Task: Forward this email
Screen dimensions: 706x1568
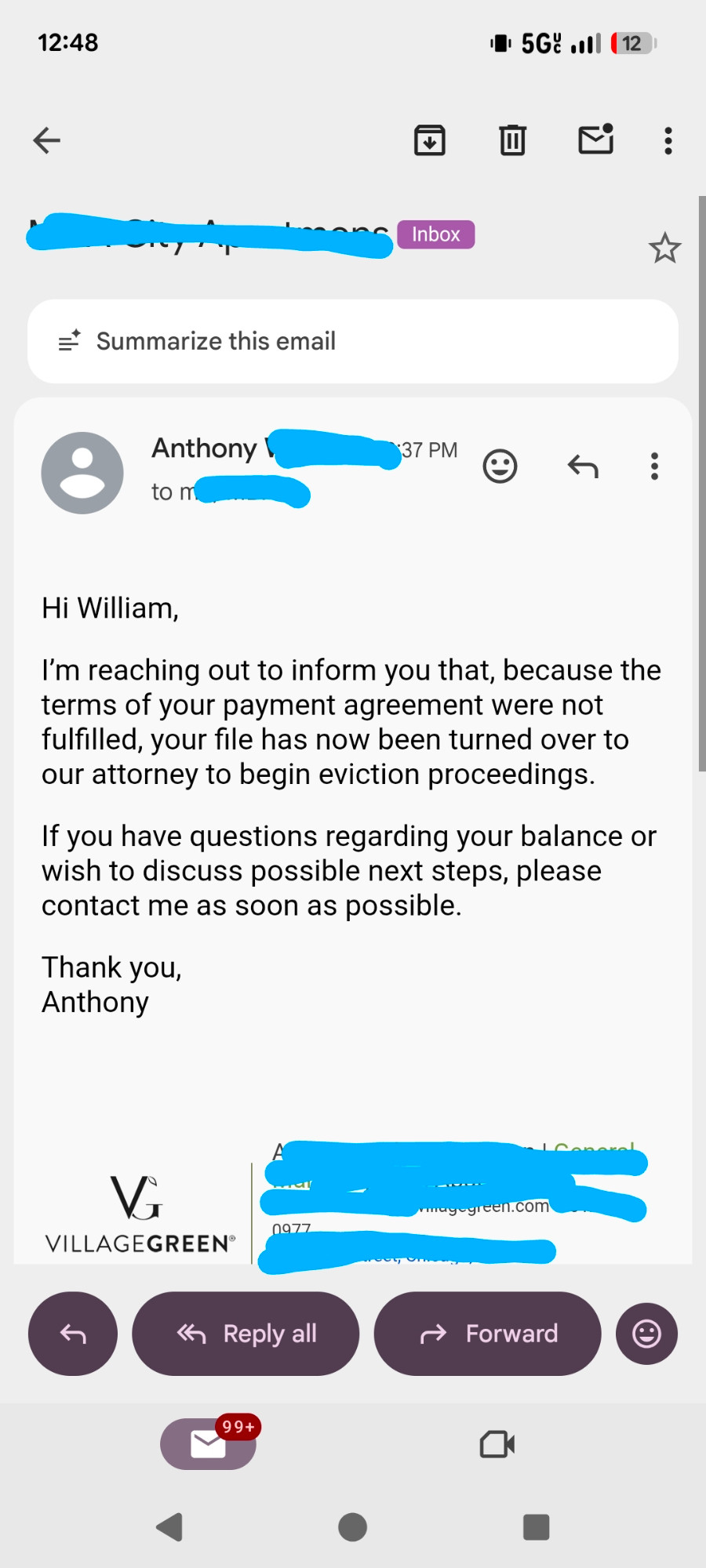Action: pyautogui.click(x=487, y=1334)
